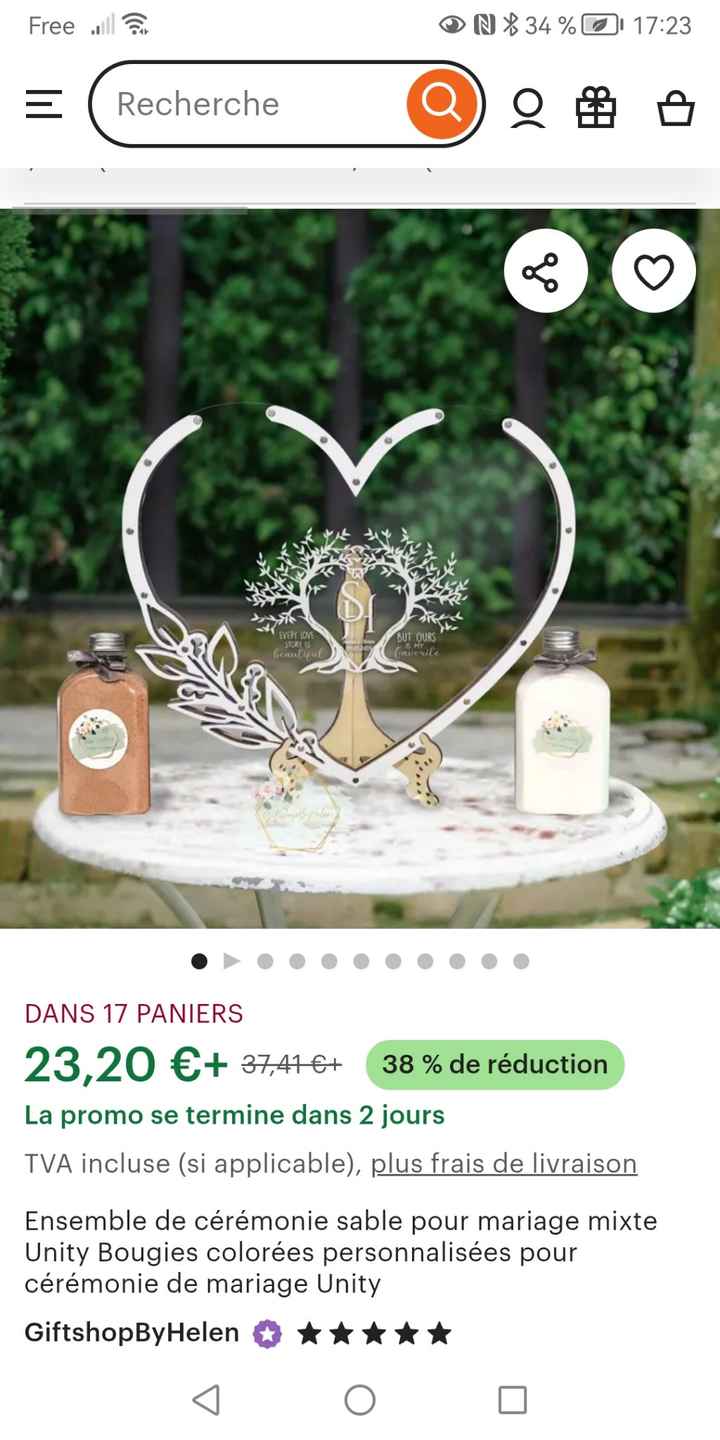Favorite the item with the heart icon
The image size is (720, 1440).
[x=654, y=270]
